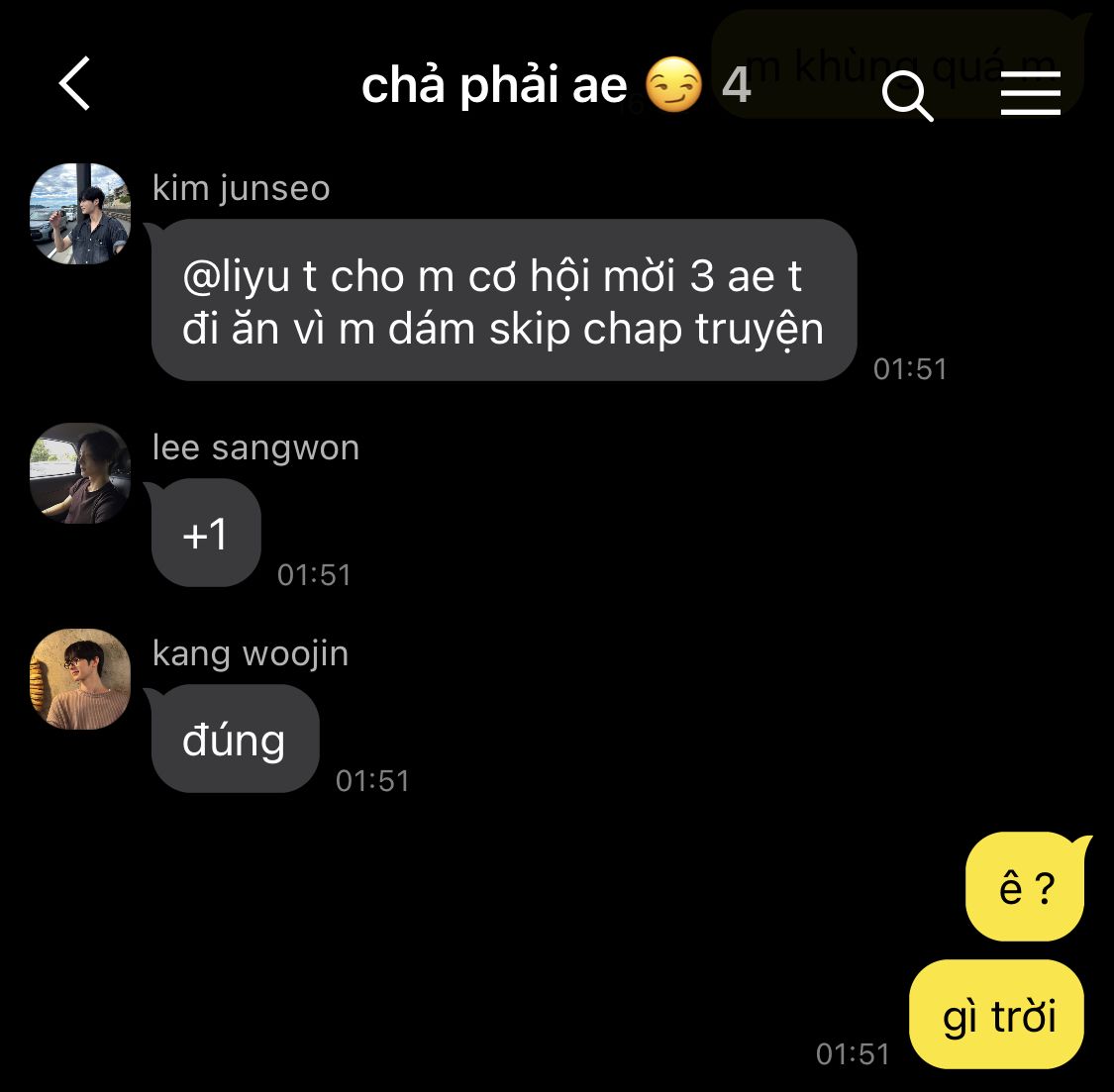The height and width of the screenshot is (1092, 1114).
Task: Open the chat room hamburger menu
Action: click(x=1030, y=94)
